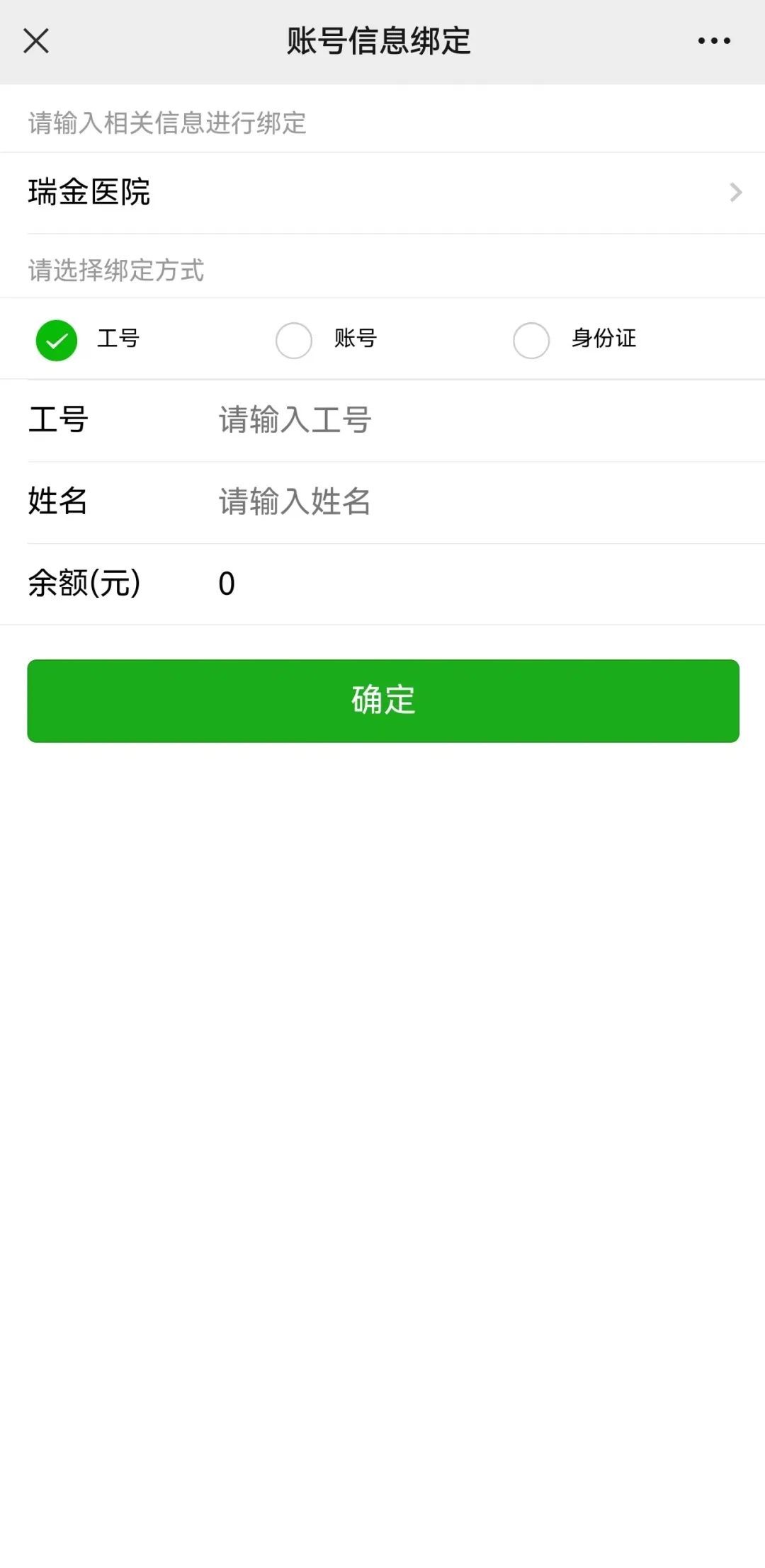765x1568 pixels.
Task: Open the three-dot more options menu
Action: click(x=713, y=41)
